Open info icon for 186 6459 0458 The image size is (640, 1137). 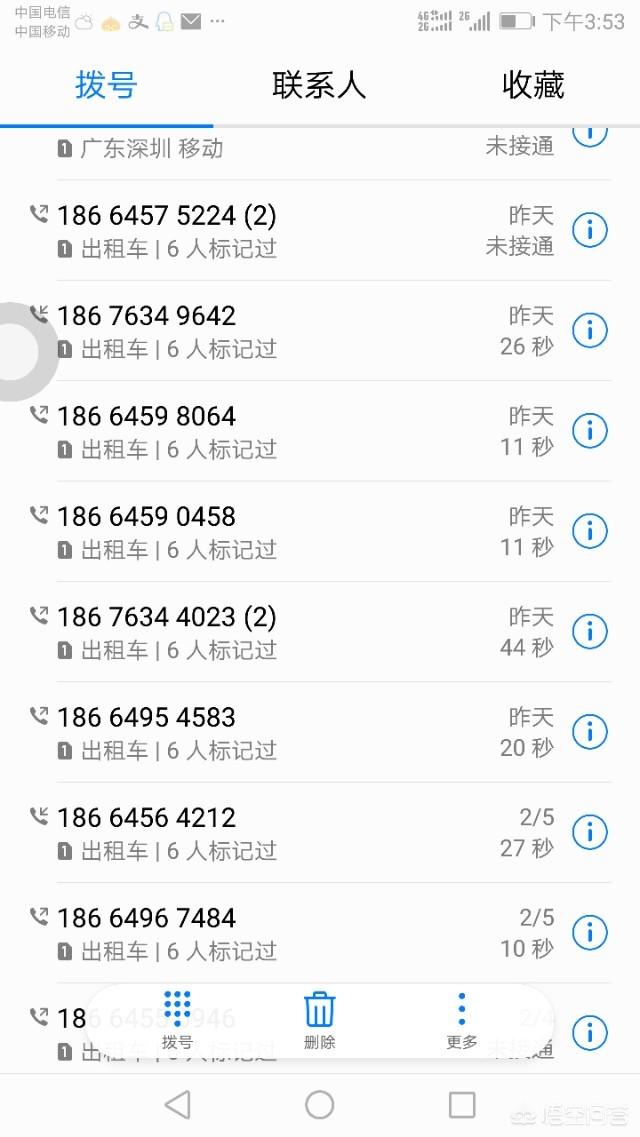pos(589,531)
